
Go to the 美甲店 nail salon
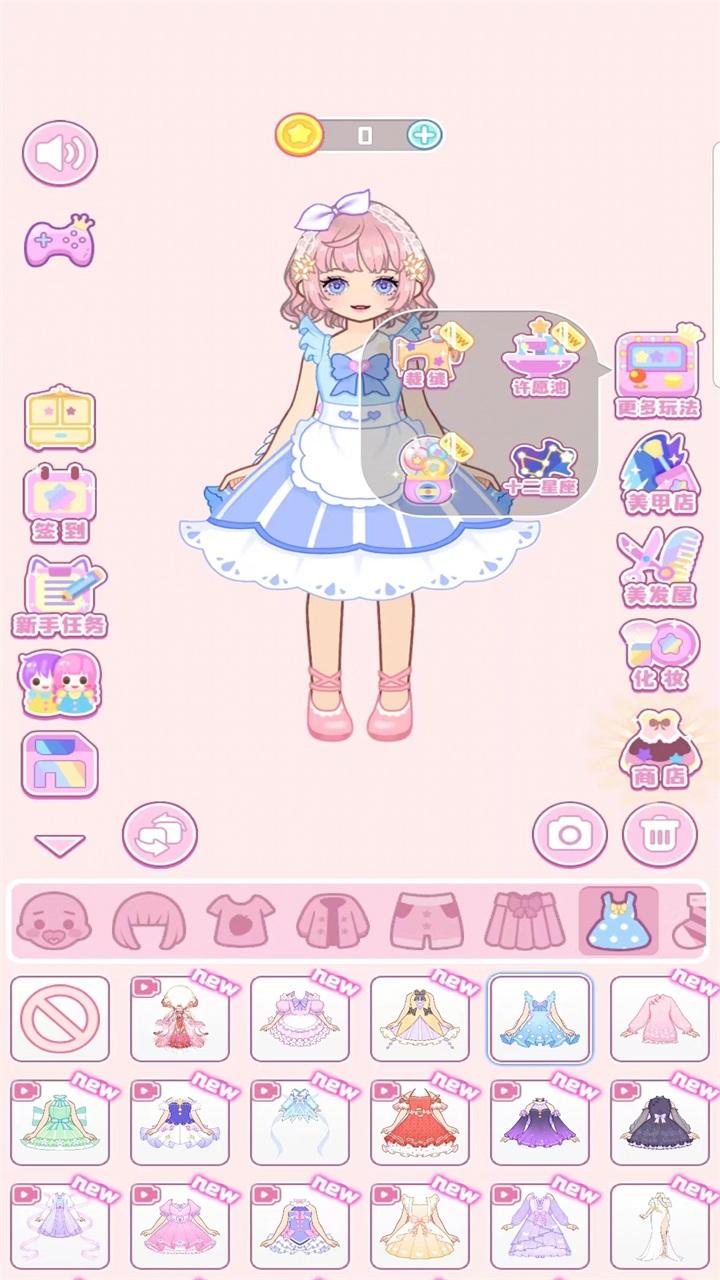[658, 472]
